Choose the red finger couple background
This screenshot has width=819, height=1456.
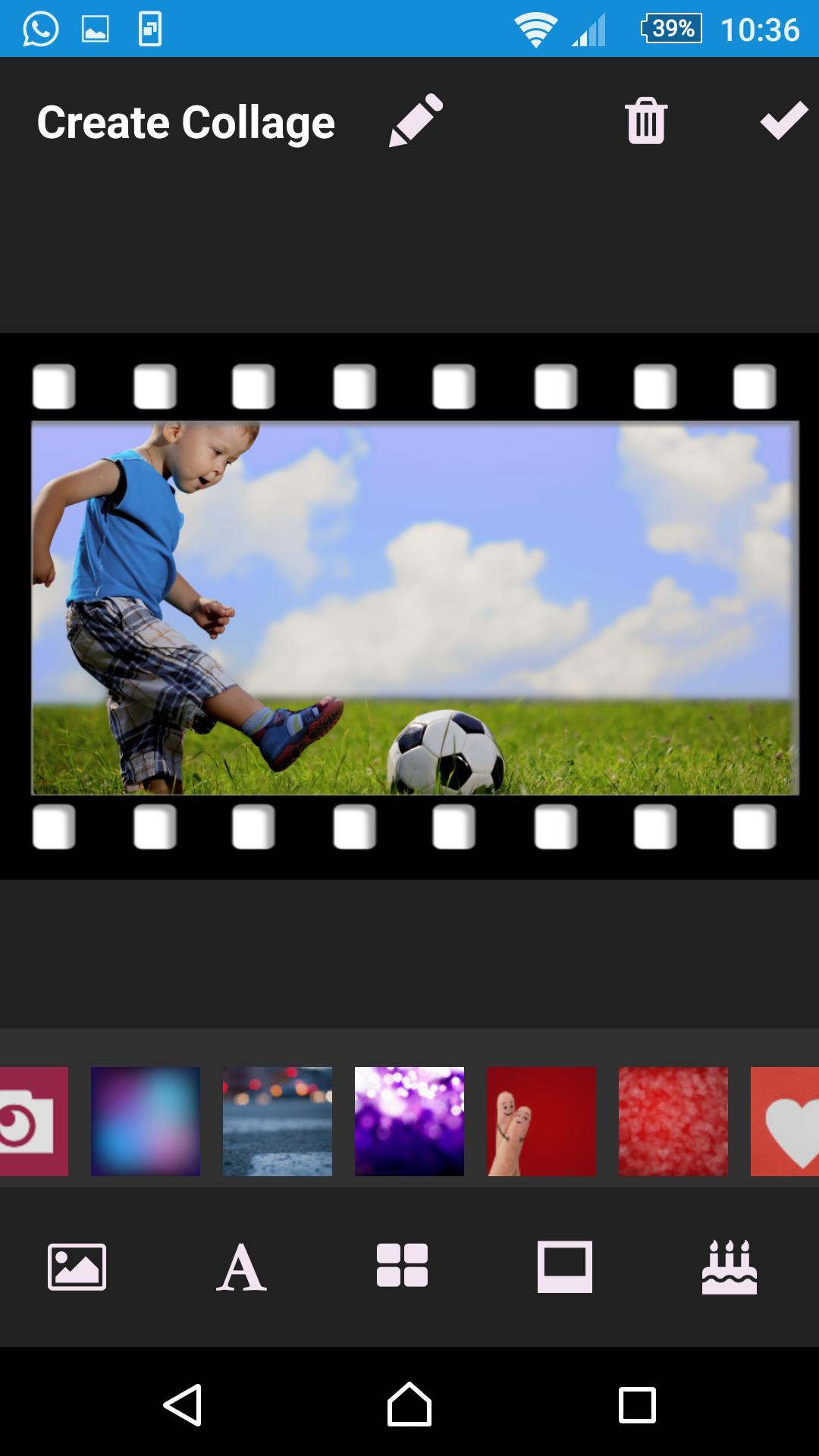[x=541, y=1122]
